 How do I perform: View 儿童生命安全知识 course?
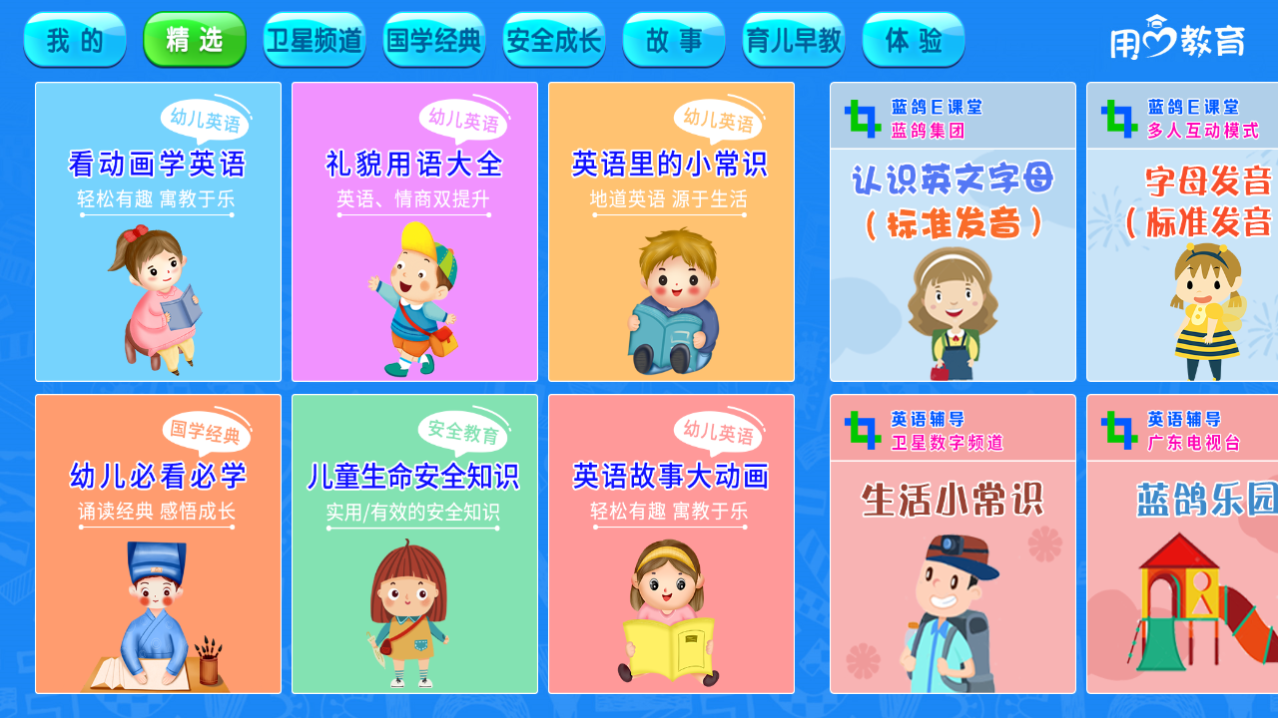(414, 544)
